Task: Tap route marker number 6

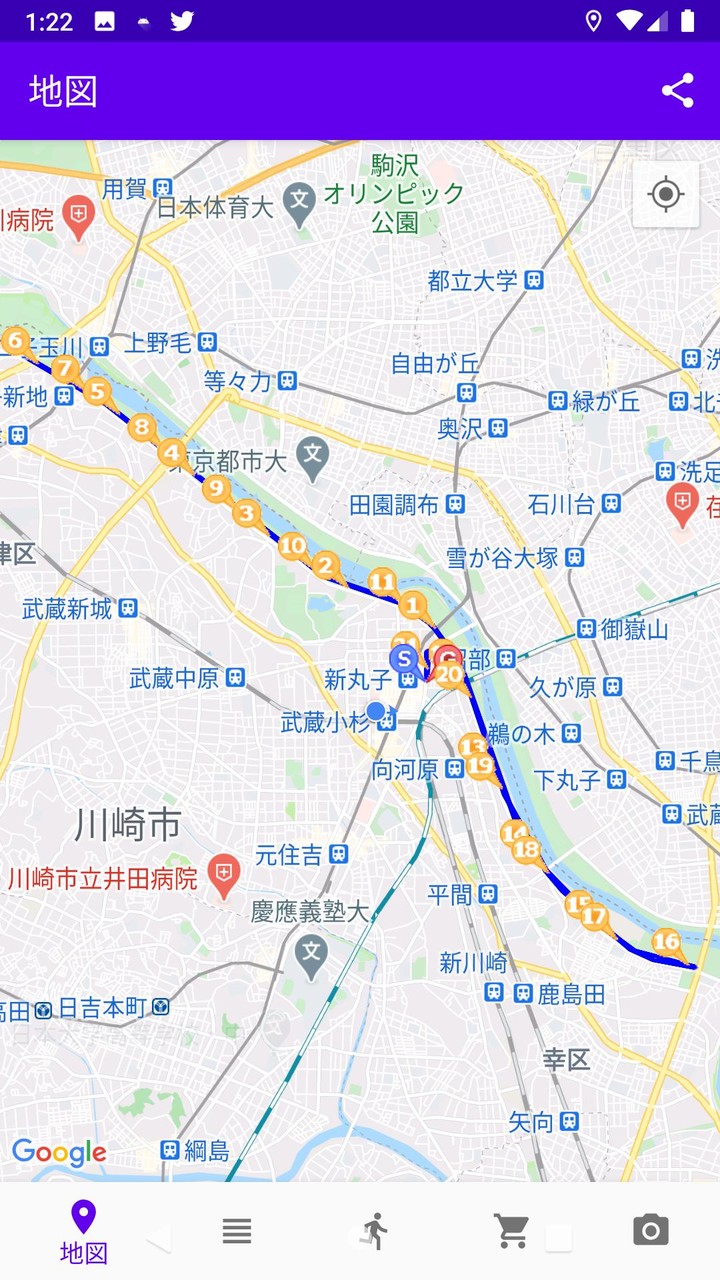Action: (14, 341)
